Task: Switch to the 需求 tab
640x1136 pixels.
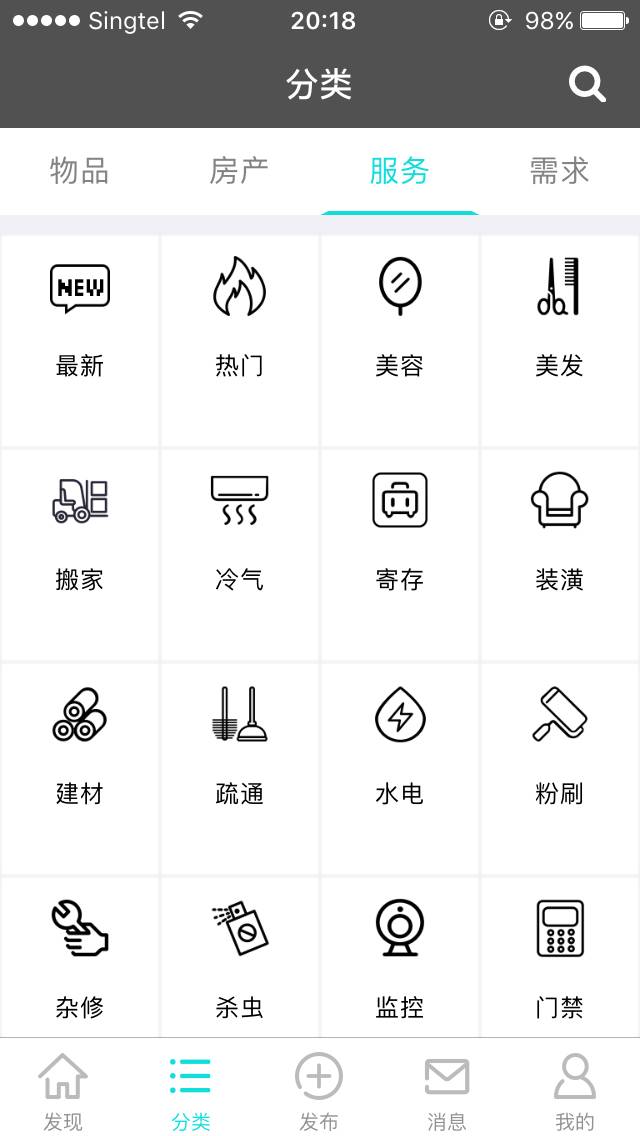Action: tap(559, 171)
